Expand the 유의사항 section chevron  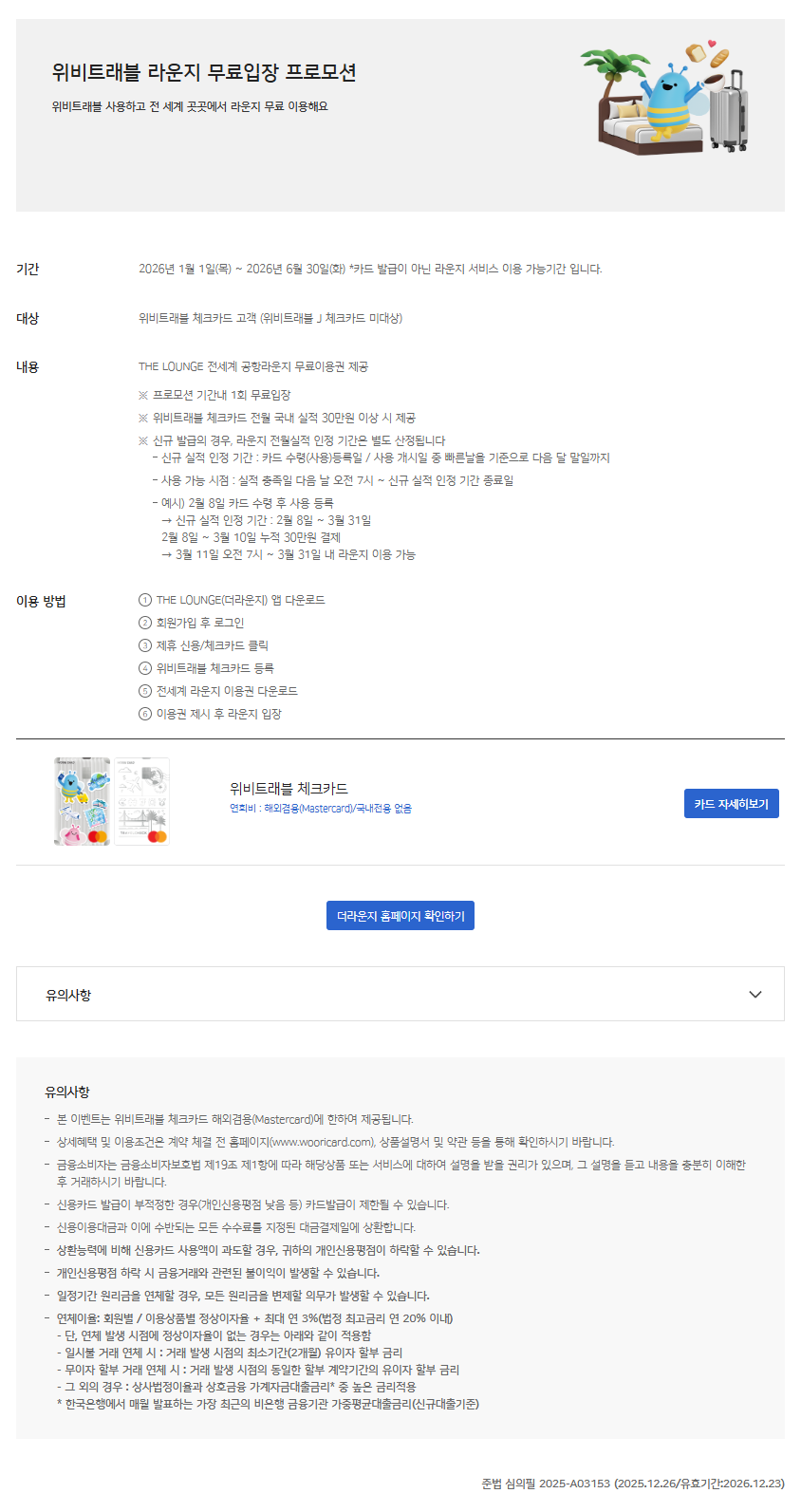click(755, 995)
